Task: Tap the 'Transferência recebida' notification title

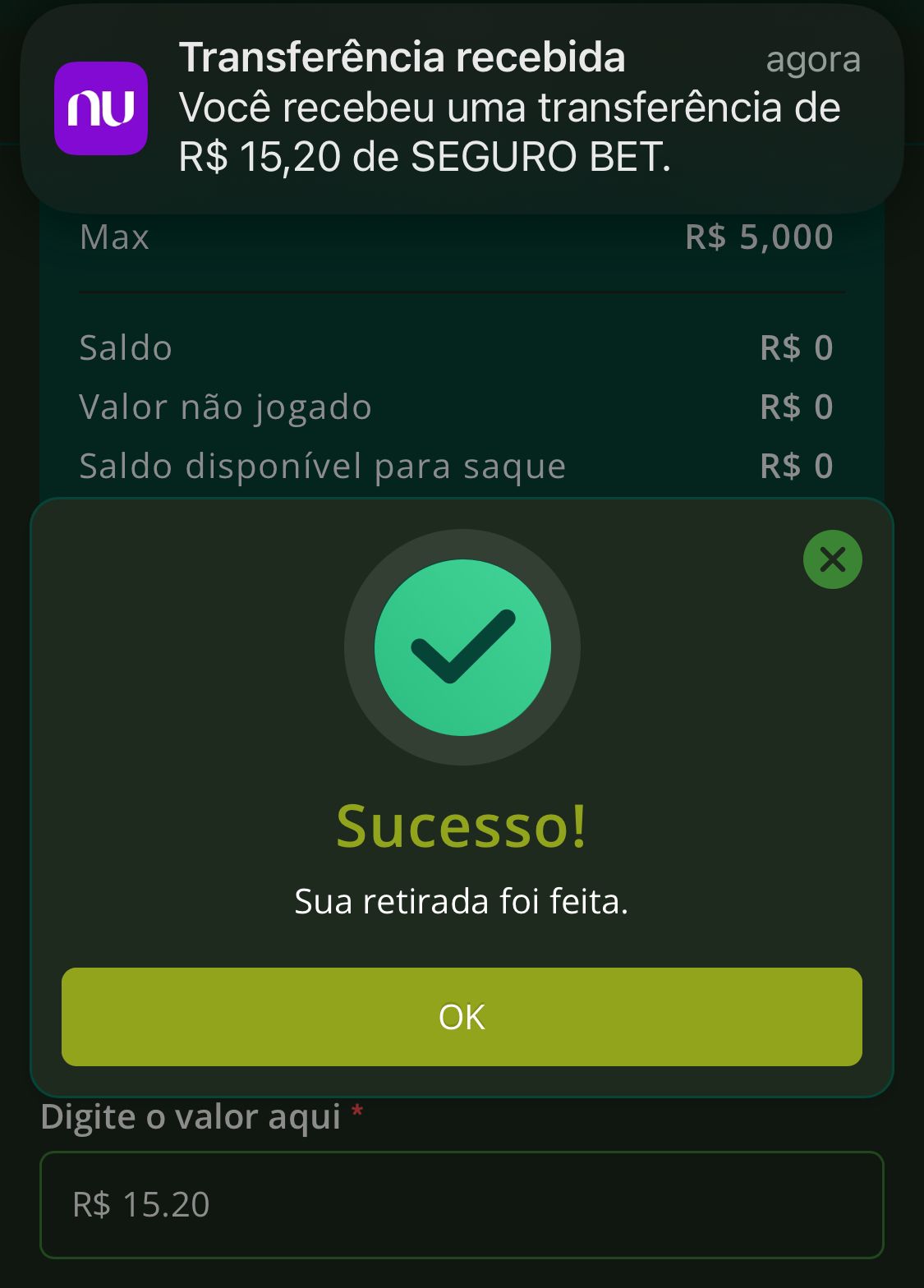Action: [404, 57]
